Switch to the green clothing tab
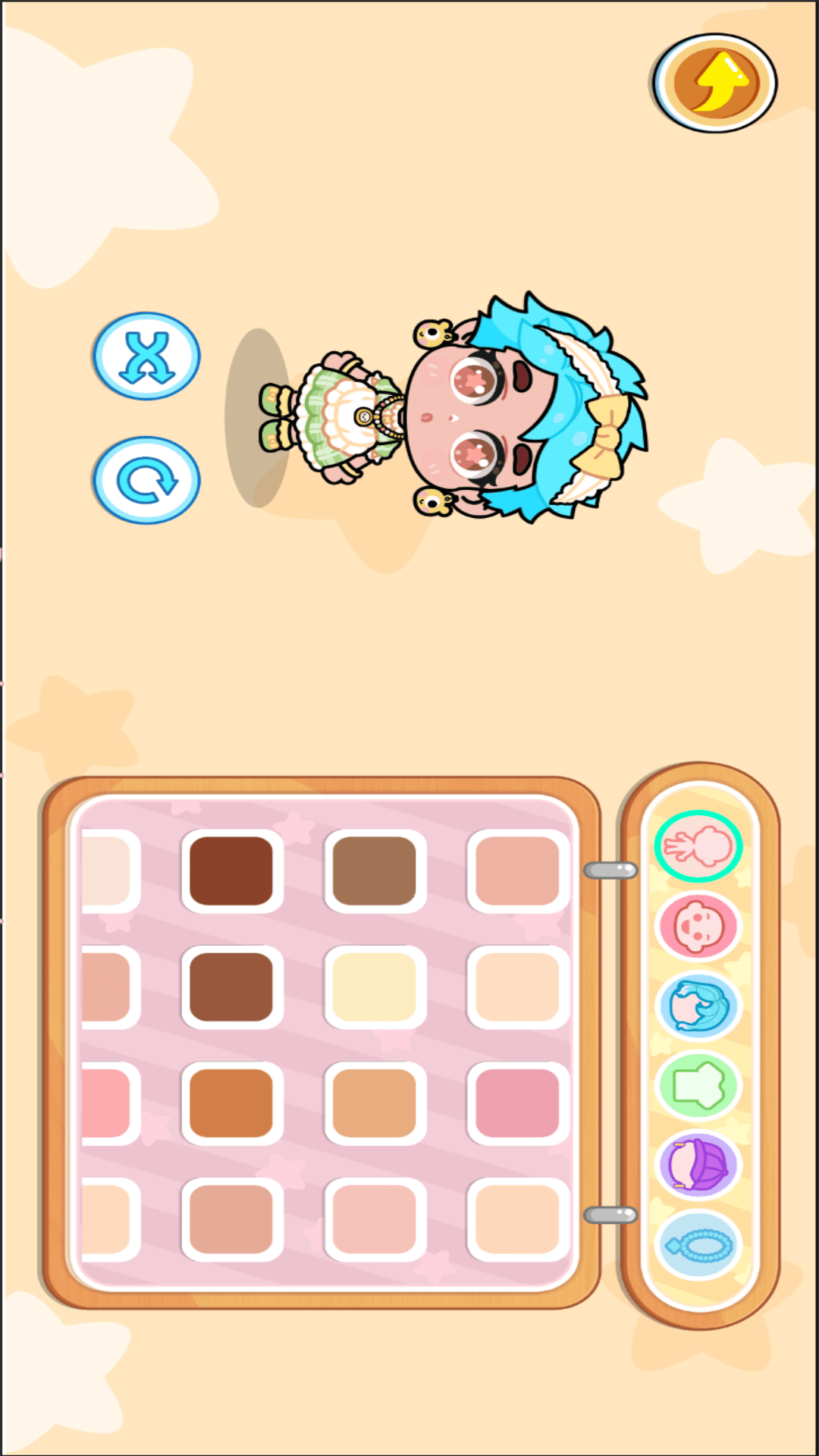 [698, 1086]
